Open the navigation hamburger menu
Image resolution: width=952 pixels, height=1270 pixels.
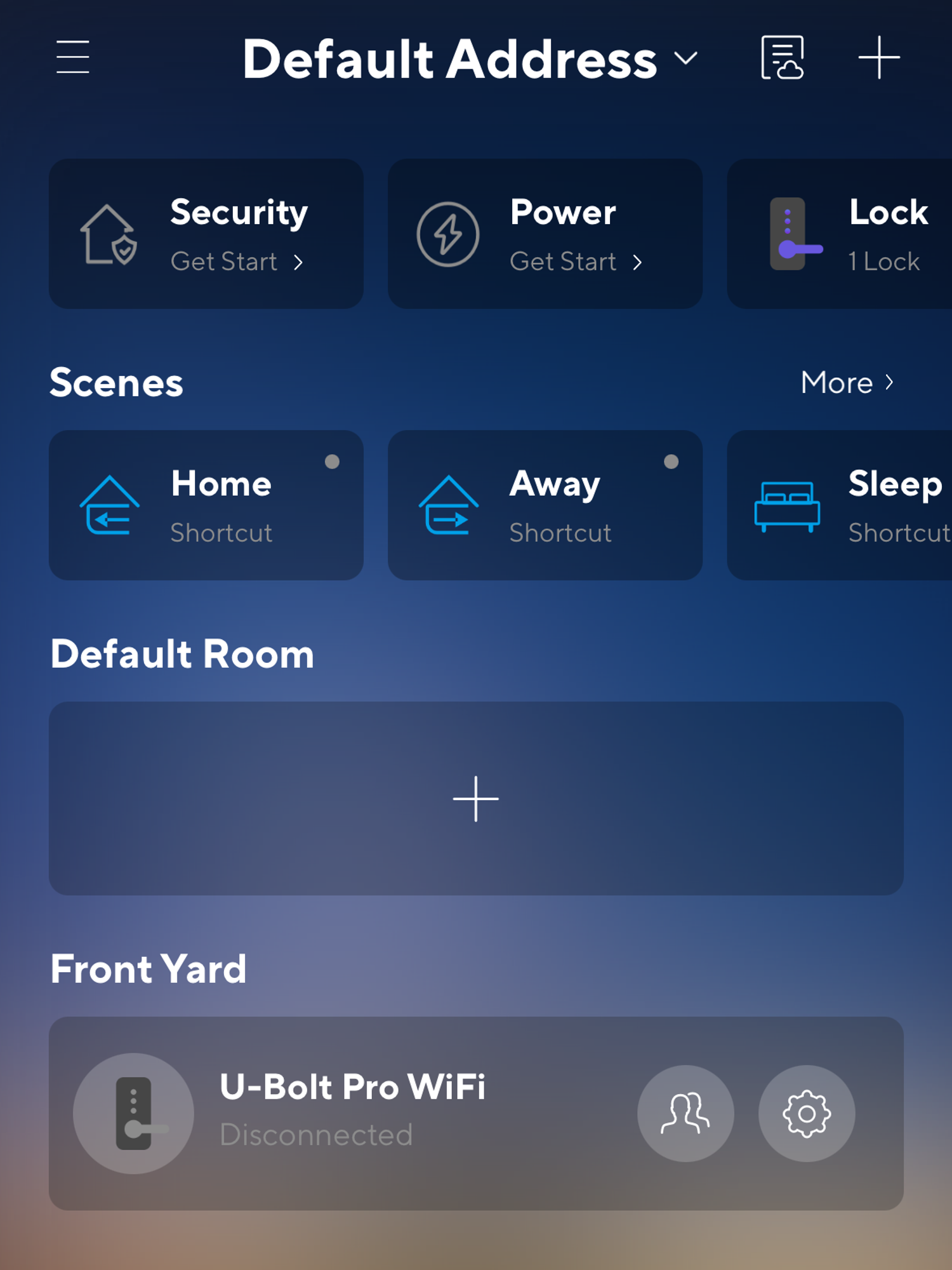tap(72, 57)
